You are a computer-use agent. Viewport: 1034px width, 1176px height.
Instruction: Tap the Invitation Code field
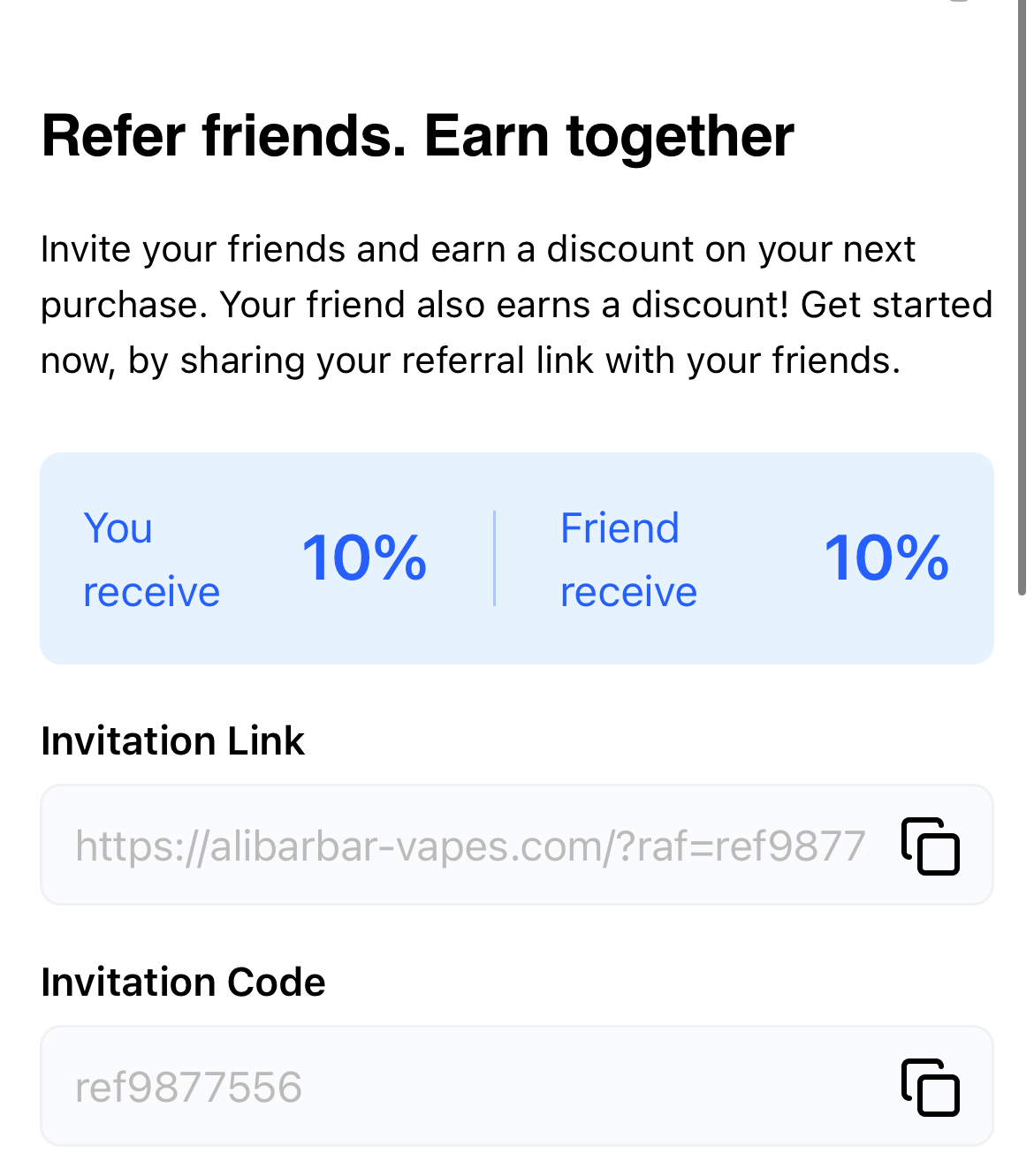point(468,1087)
